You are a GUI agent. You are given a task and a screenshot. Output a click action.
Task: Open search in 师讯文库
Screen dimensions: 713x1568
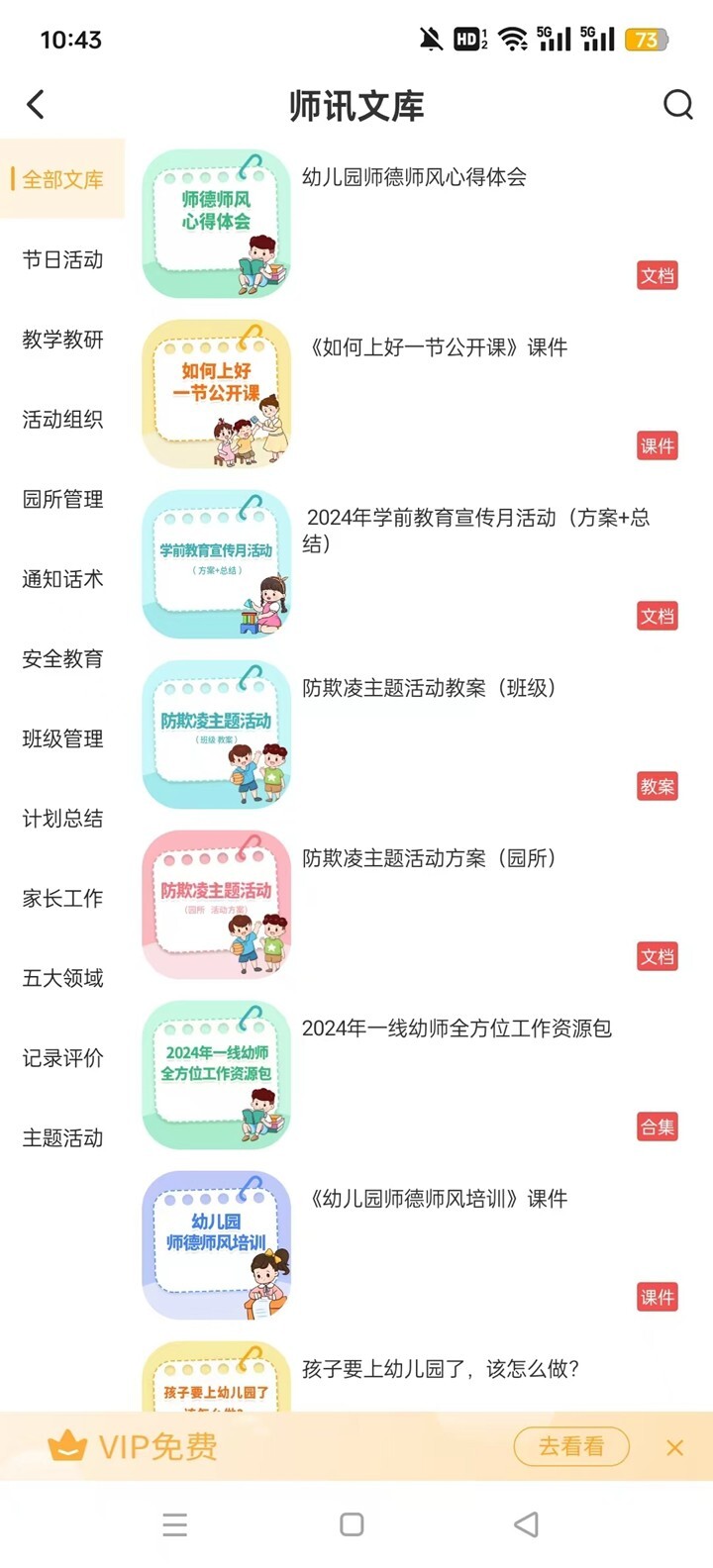677,105
